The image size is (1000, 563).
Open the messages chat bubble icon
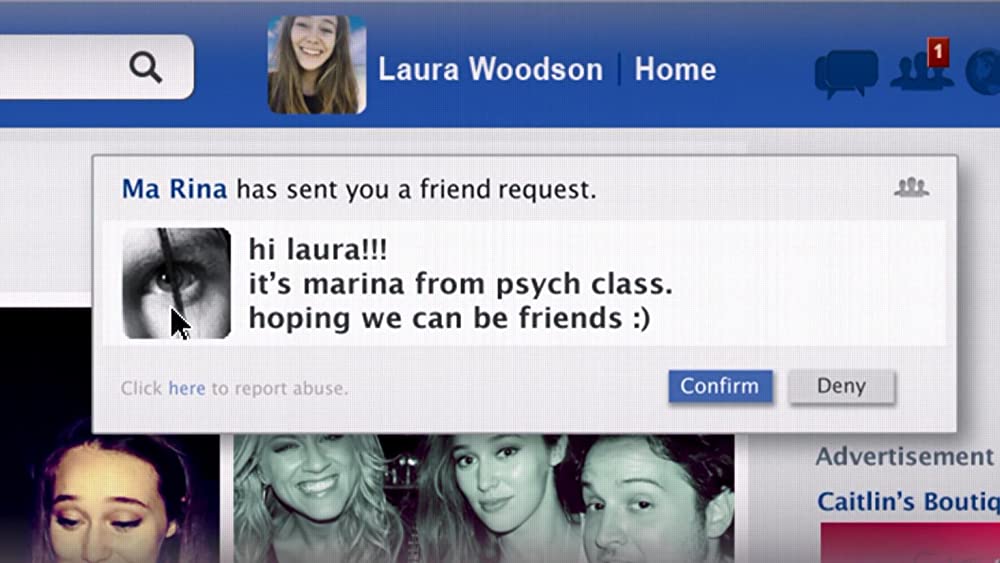pyautogui.click(x=845, y=74)
